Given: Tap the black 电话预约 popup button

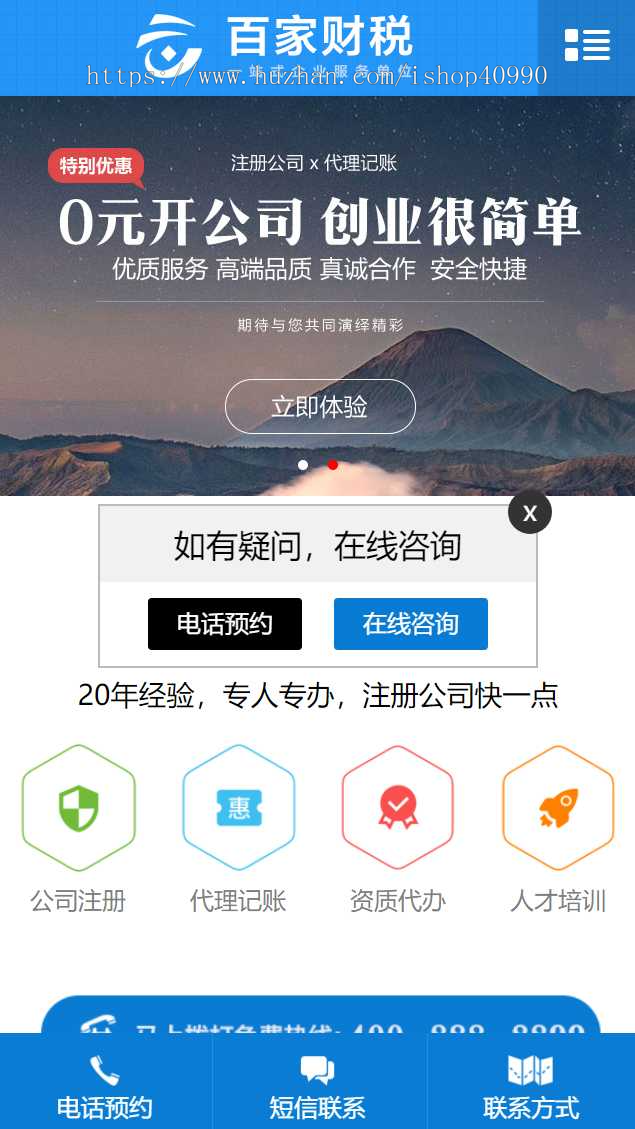Looking at the screenshot, I should (x=225, y=624).
